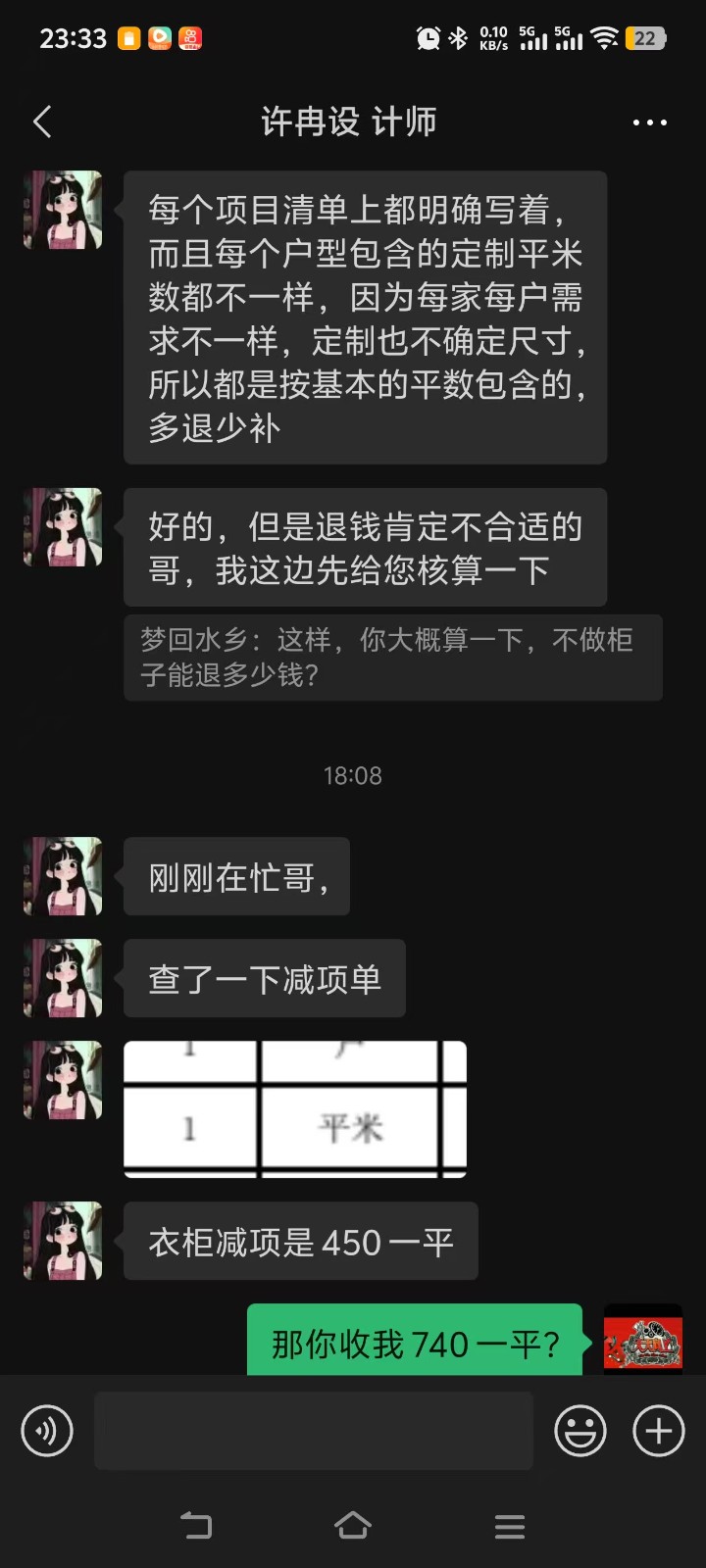Open the emoji sticker panel
706x1568 pixels.
tap(580, 1431)
